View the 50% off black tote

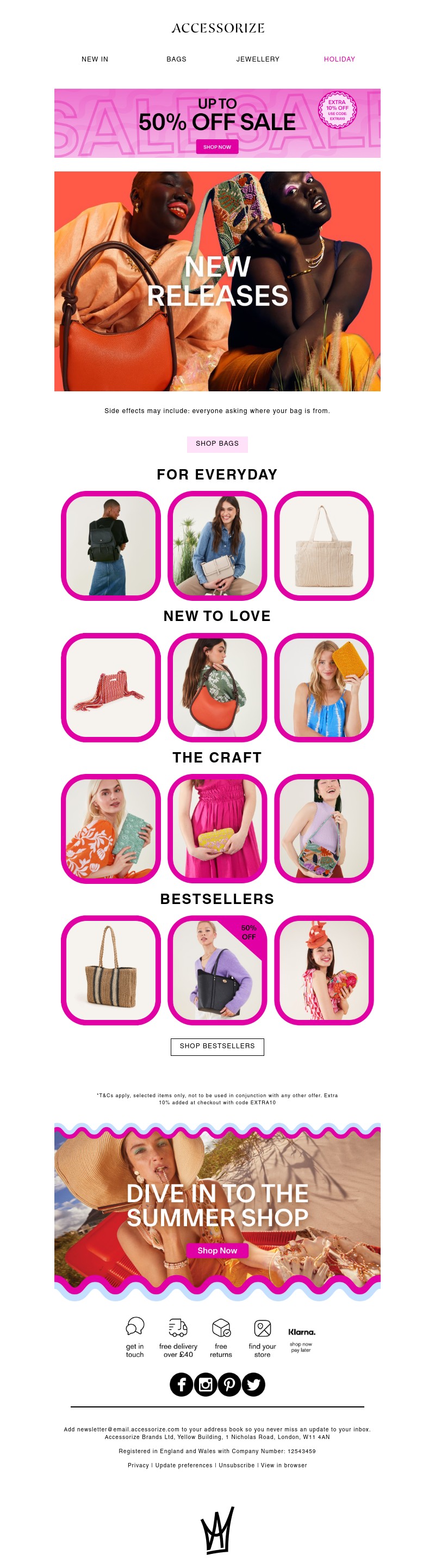217,970
